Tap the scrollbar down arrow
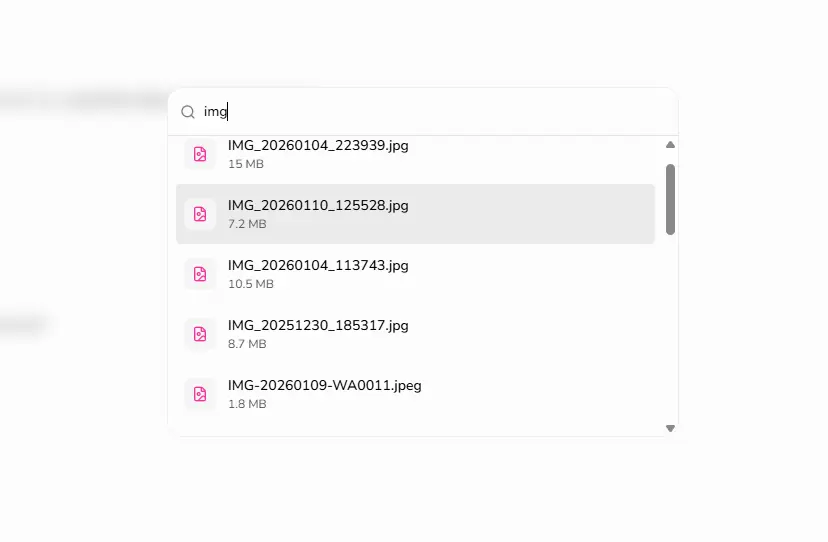This screenshot has height=542, width=828. (x=670, y=428)
